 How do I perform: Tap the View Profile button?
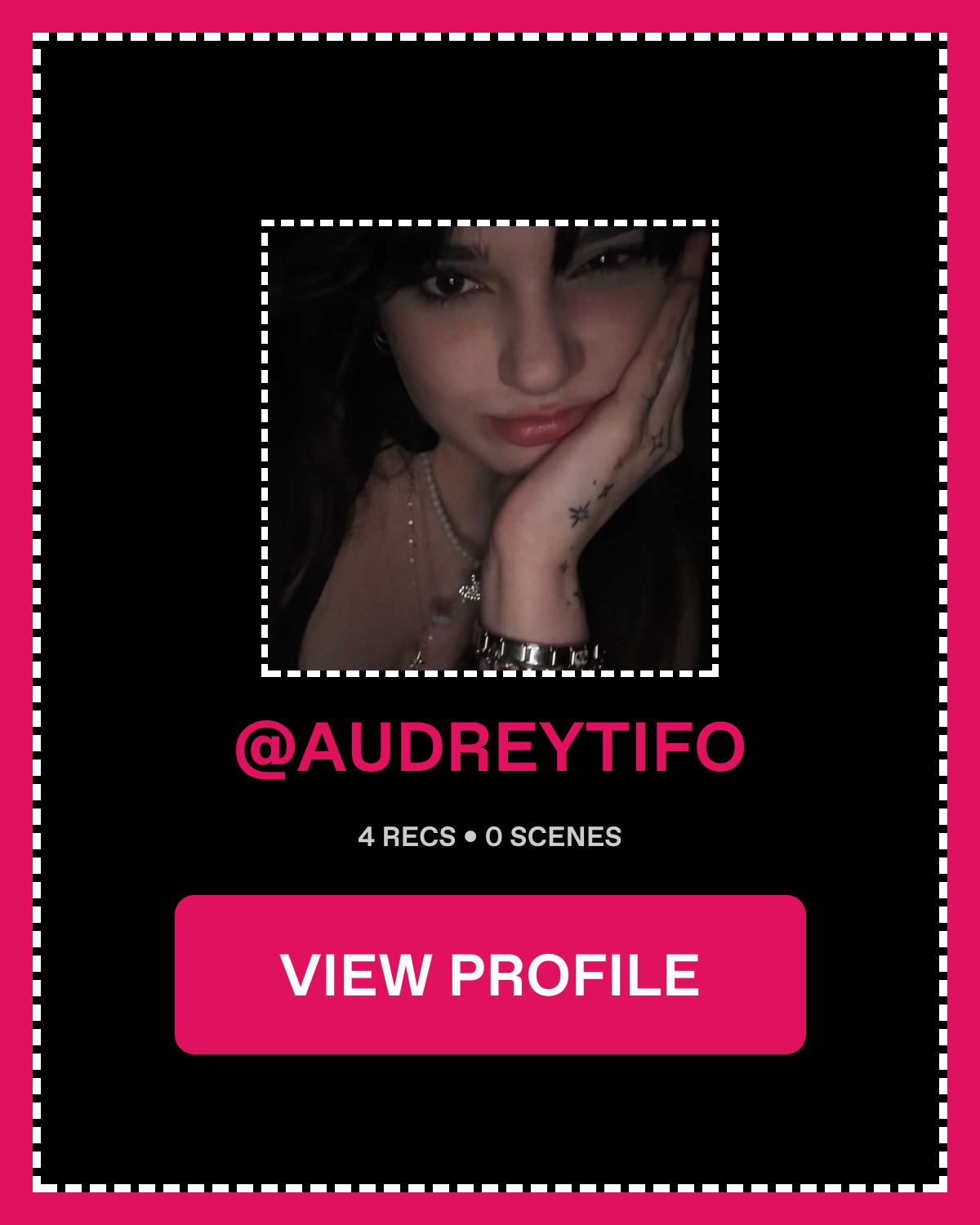(x=490, y=974)
